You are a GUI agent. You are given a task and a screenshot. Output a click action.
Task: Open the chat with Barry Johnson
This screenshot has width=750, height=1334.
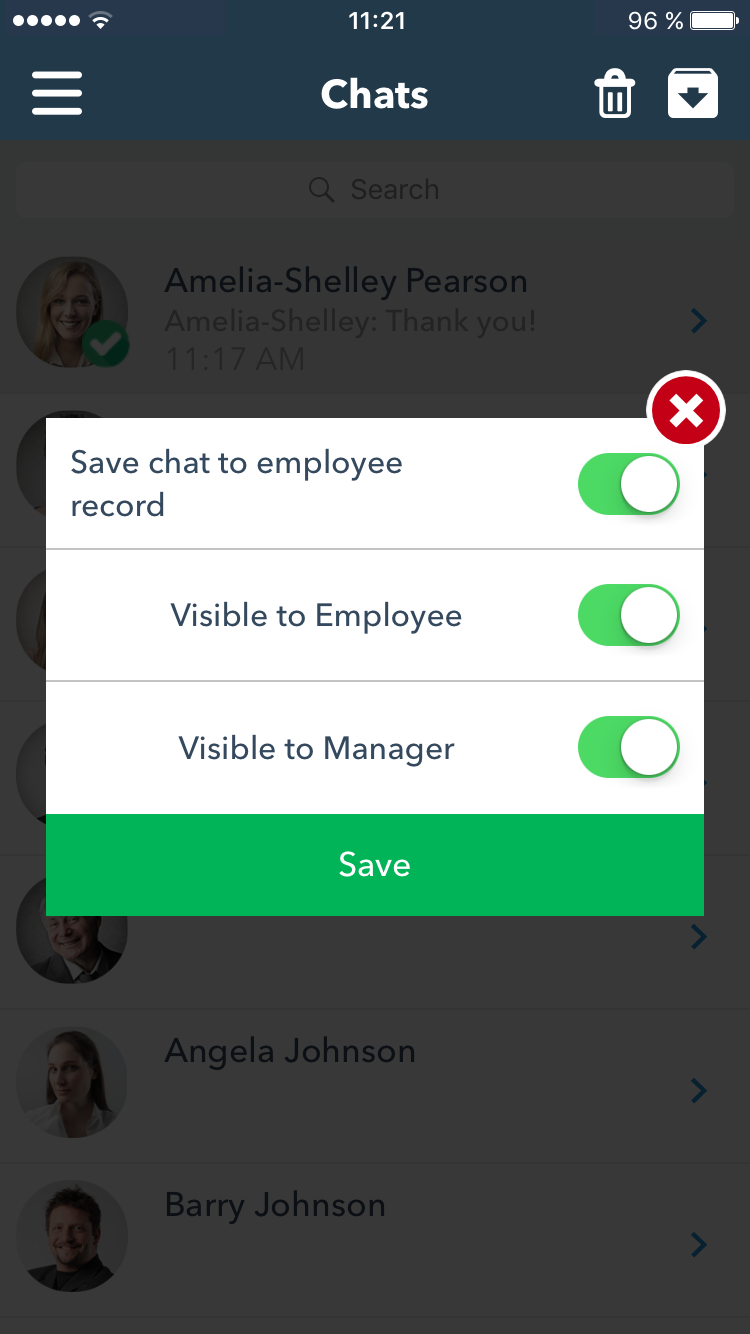click(x=375, y=1240)
